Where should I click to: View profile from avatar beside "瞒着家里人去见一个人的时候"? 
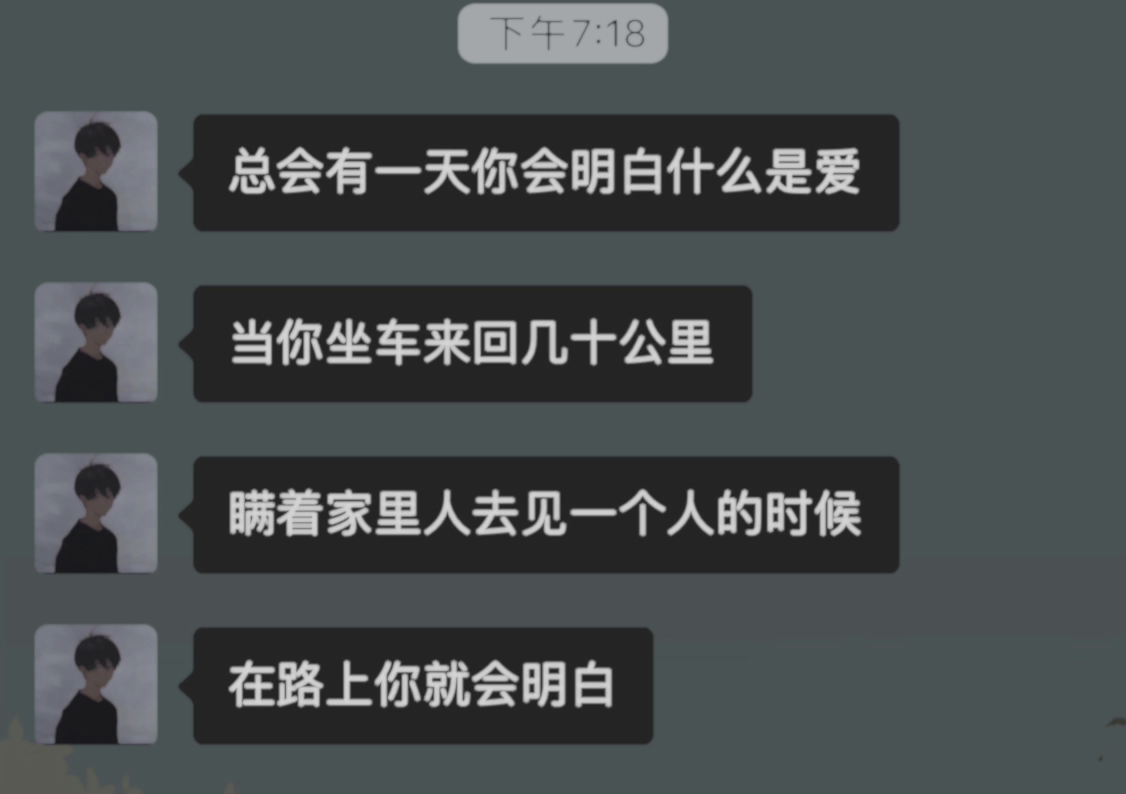coord(96,514)
